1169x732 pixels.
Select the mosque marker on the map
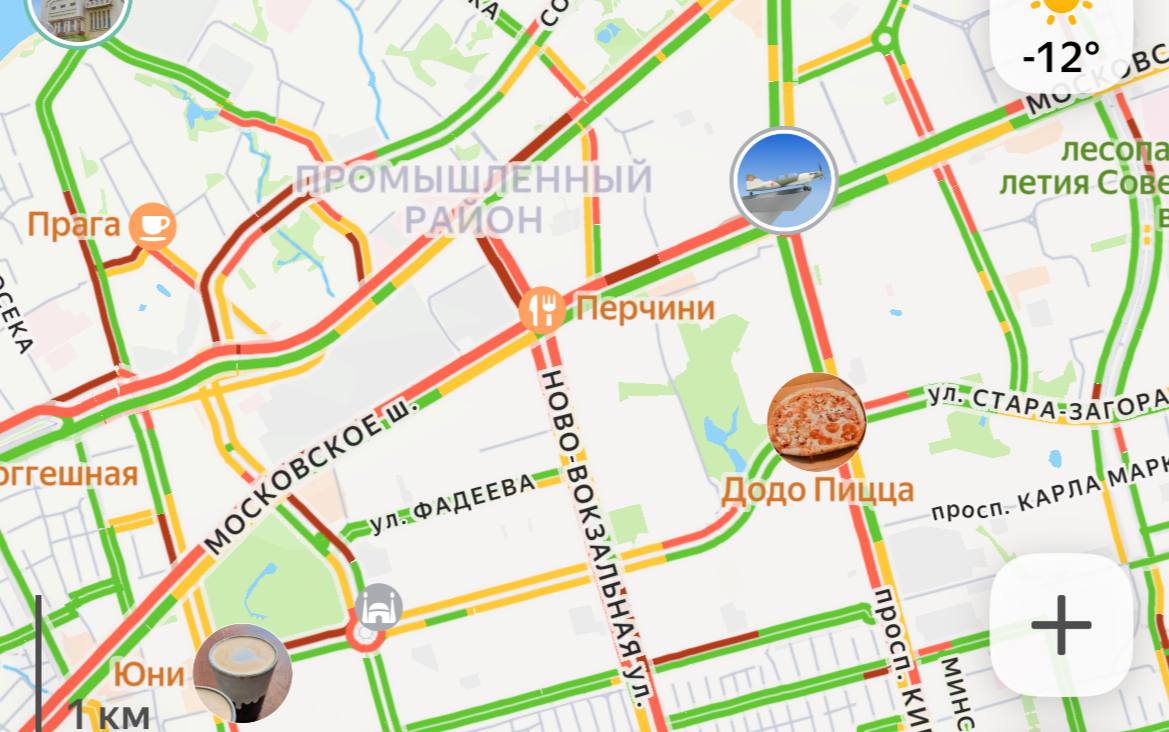pyautogui.click(x=379, y=606)
